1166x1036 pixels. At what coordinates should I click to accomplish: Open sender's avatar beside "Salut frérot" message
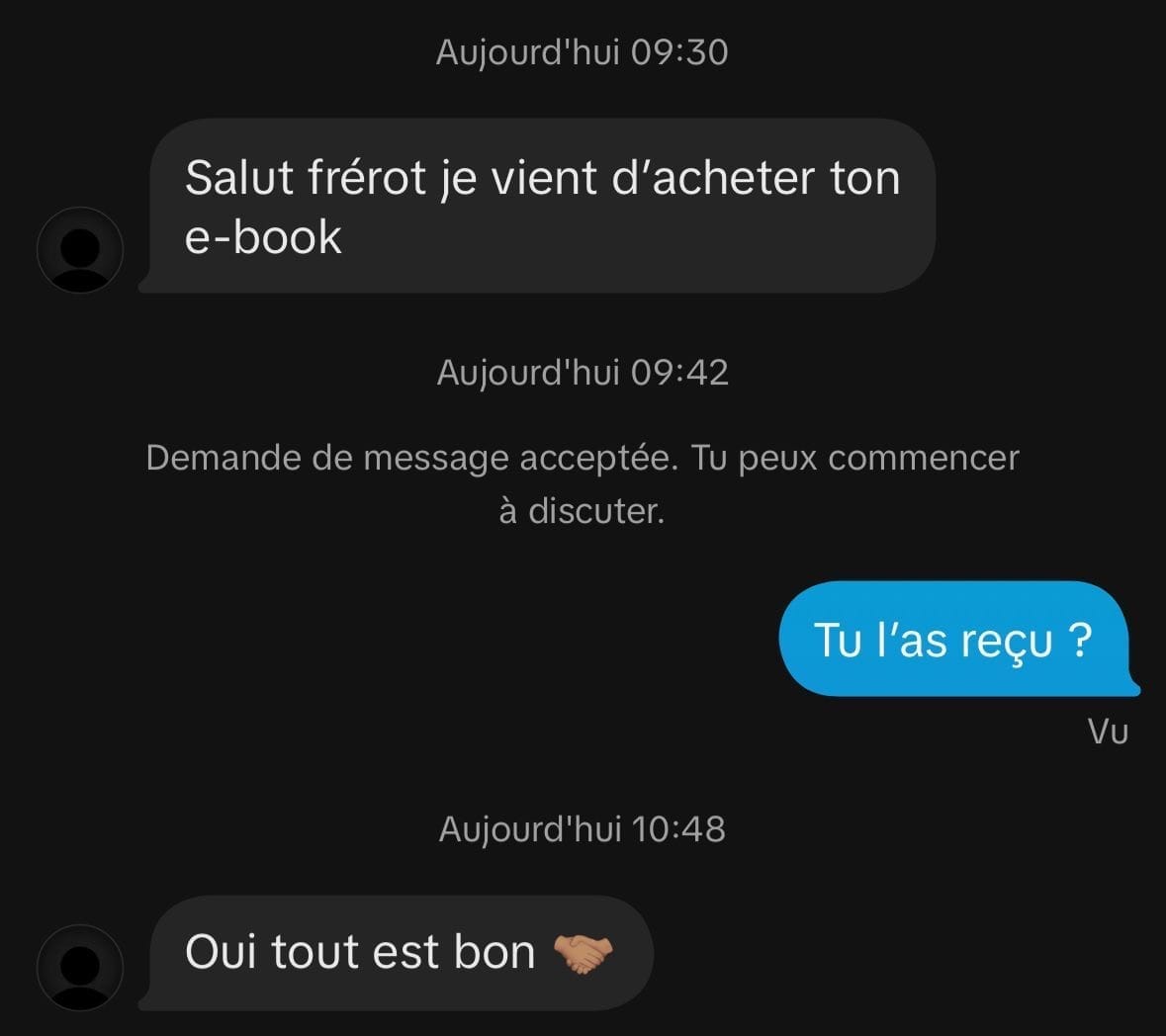click(80, 250)
